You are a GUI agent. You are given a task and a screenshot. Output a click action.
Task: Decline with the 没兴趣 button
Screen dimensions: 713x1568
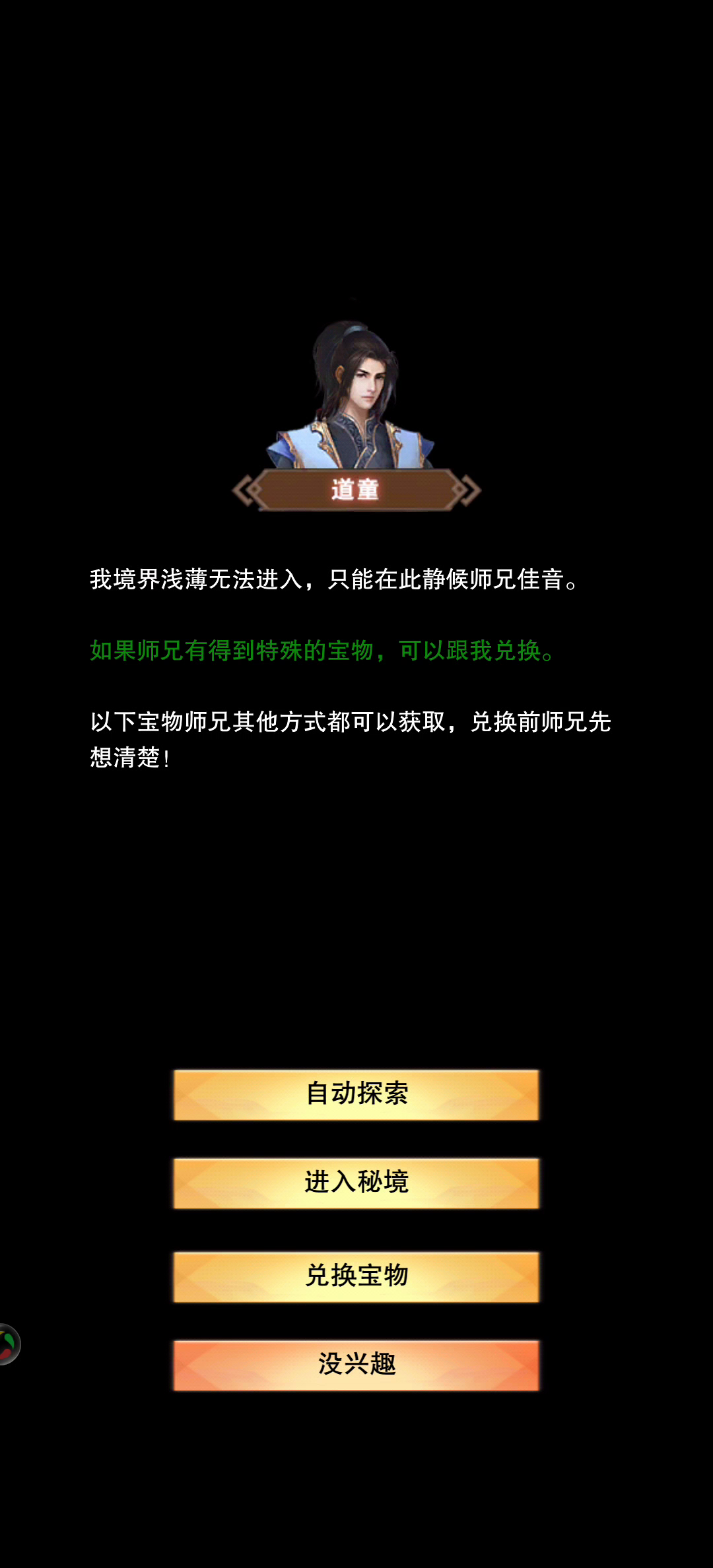[356, 1365]
